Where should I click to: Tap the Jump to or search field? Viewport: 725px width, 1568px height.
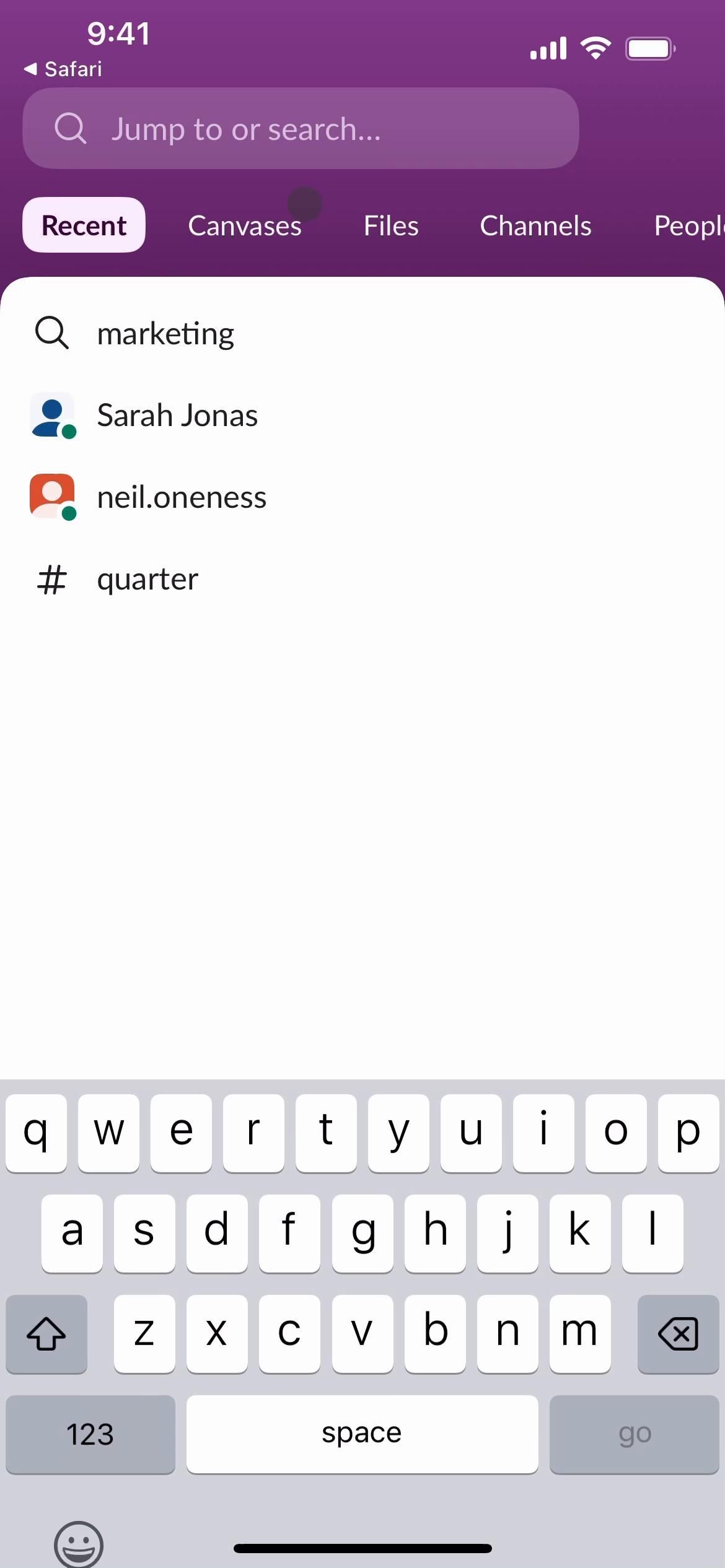click(x=301, y=128)
